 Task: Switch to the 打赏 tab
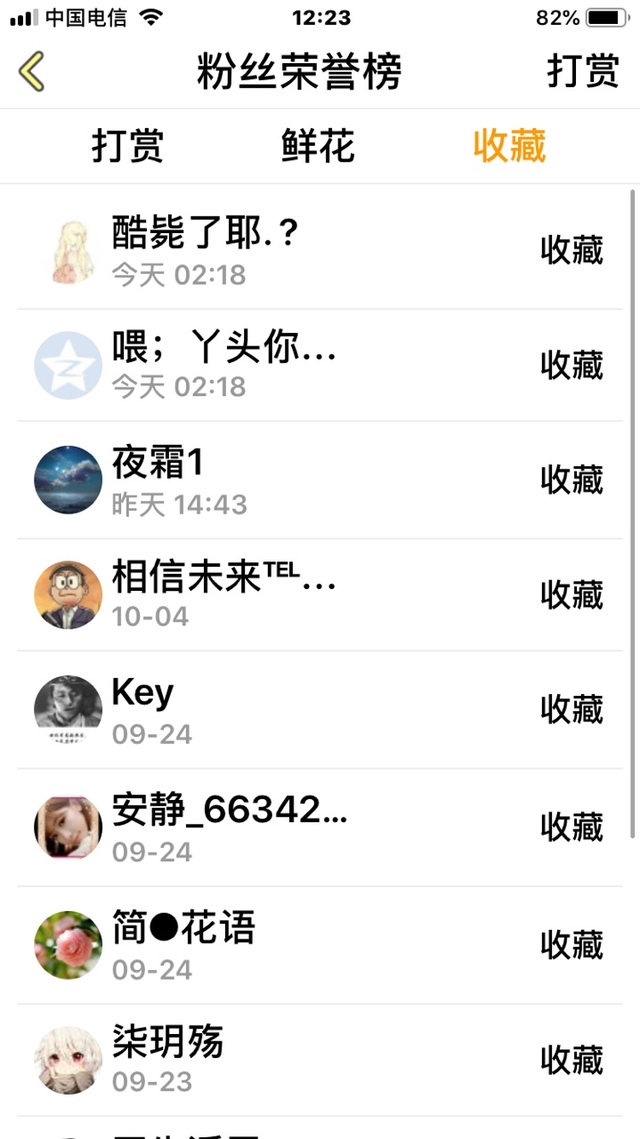coord(127,146)
